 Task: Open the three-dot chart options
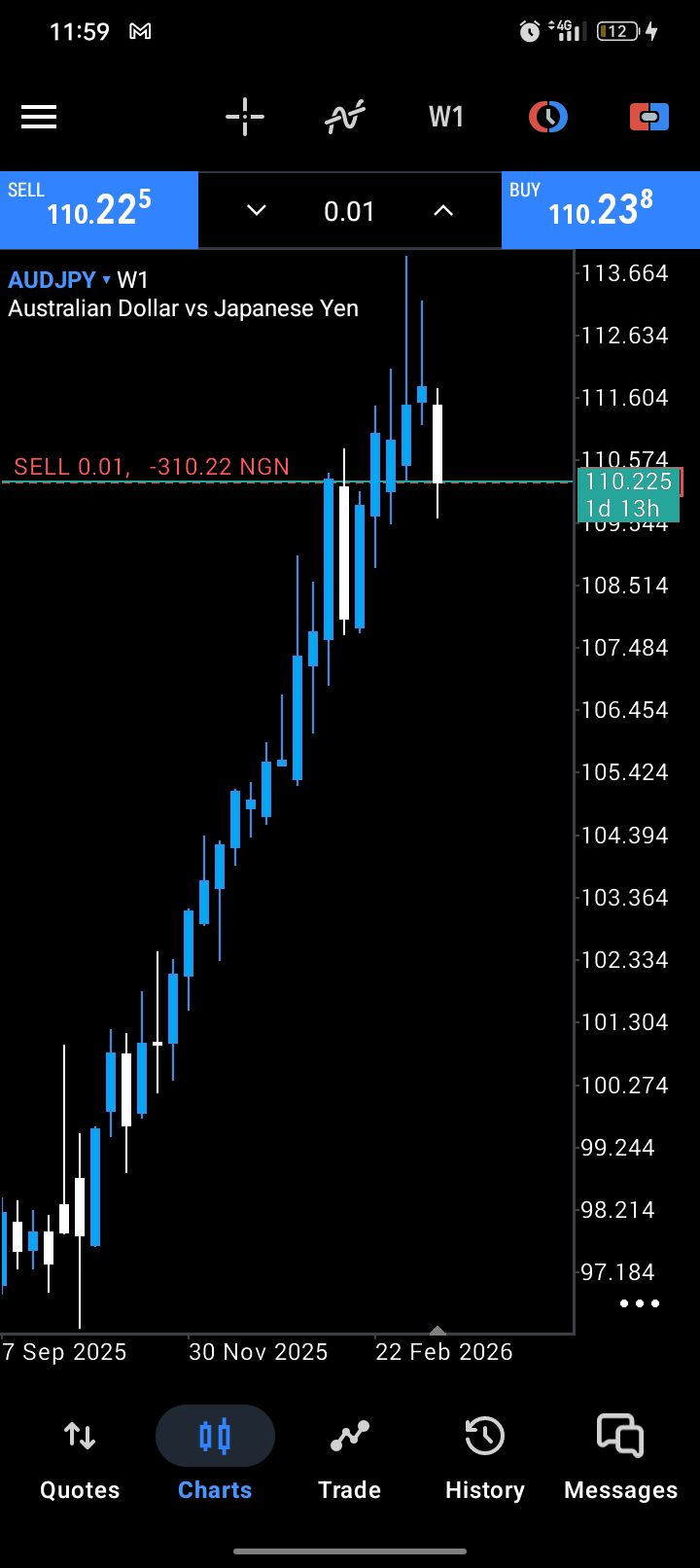[639, 1303]
